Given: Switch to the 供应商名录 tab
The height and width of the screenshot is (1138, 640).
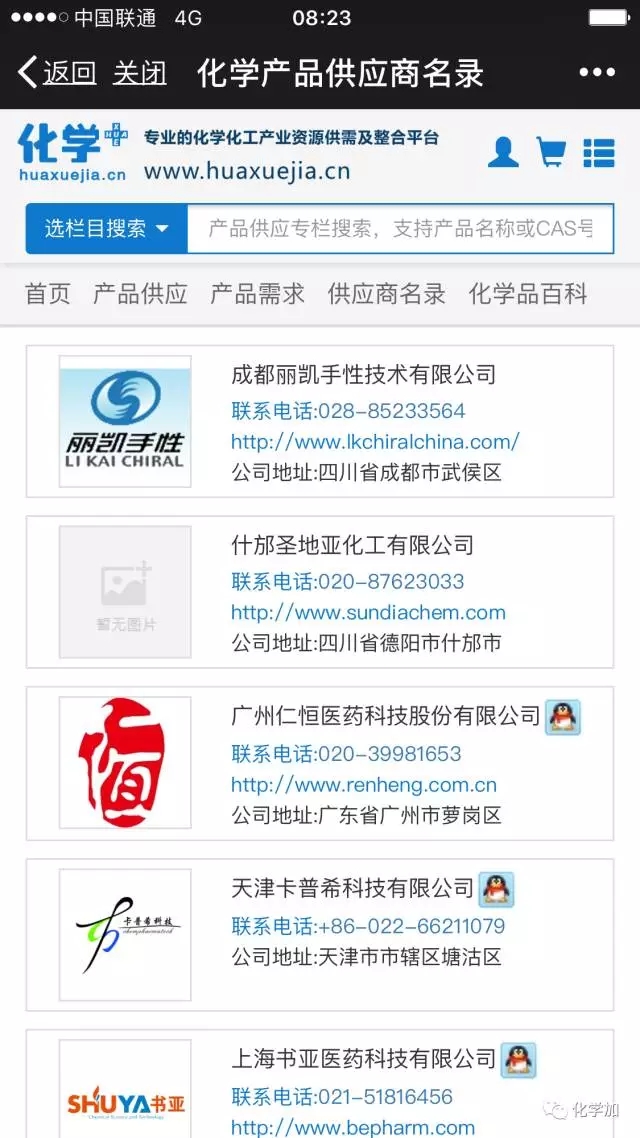Looking at the screenshot, I should pos(386,294).
